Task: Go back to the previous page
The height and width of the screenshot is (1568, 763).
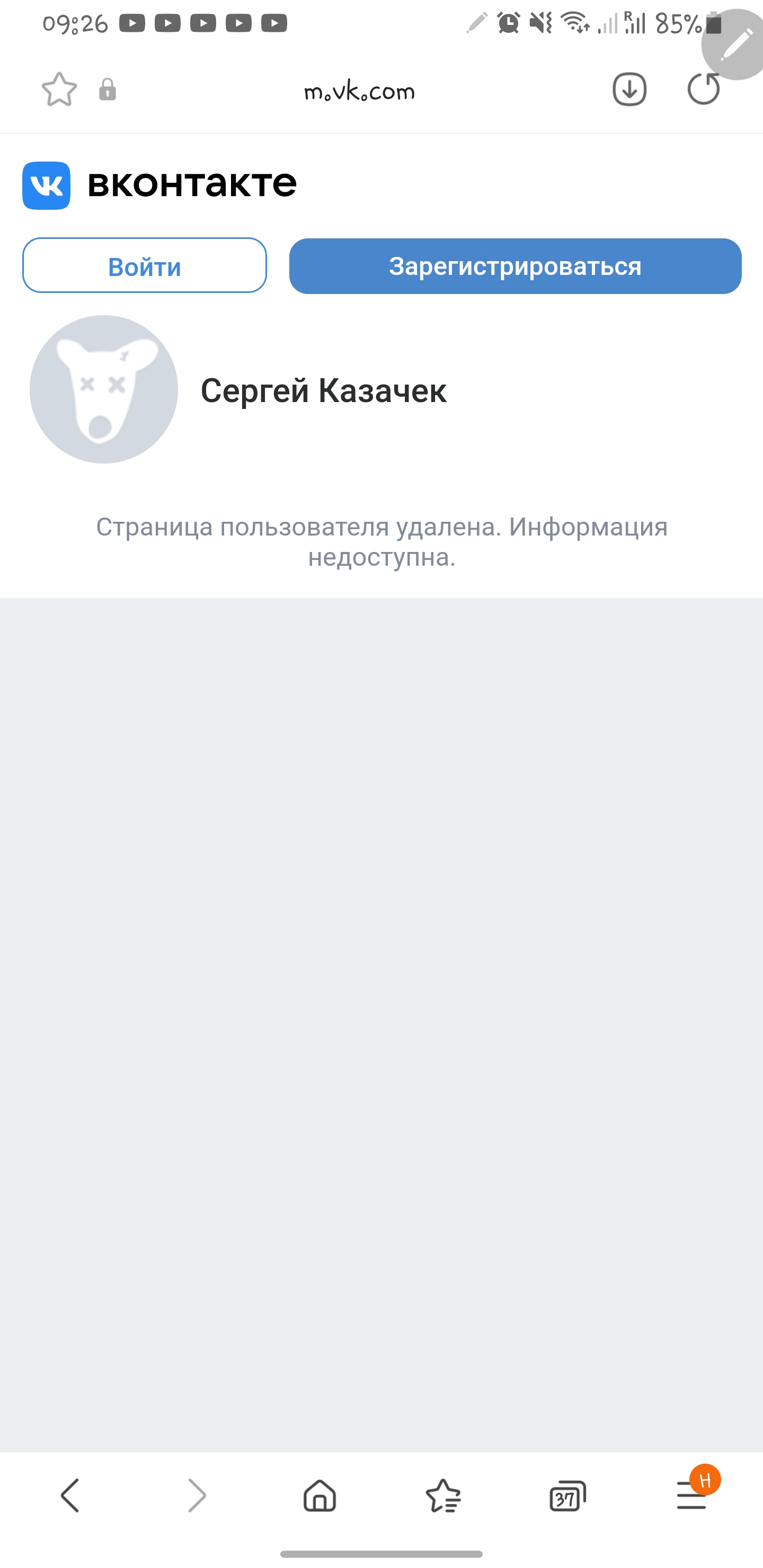Action: click(70, 1495)
